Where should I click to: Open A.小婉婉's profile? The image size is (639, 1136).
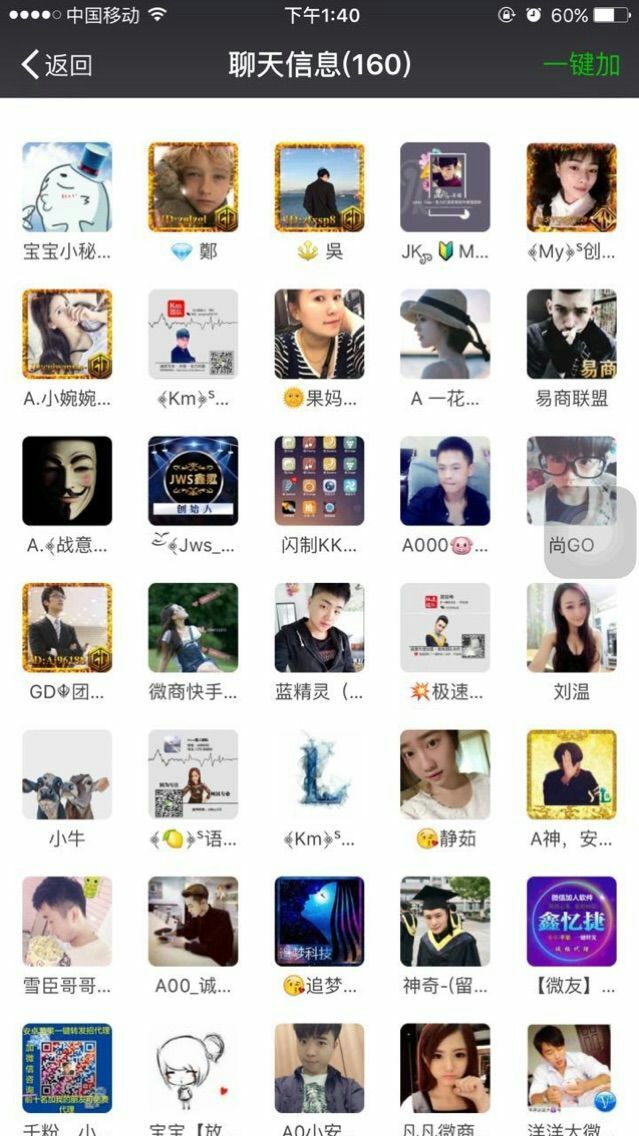(67, 334)
